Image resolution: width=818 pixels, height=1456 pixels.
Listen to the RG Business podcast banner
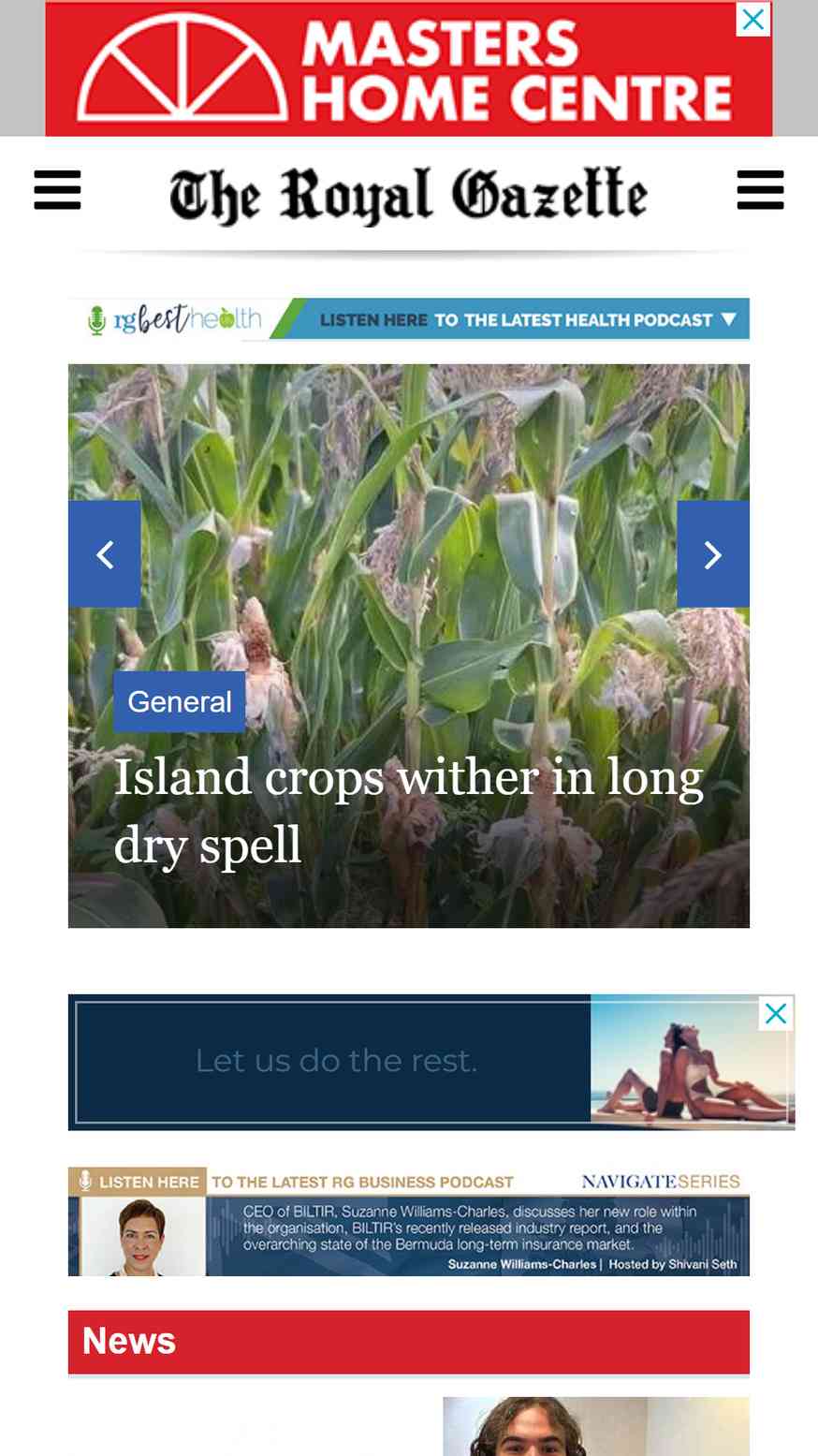pyautogui.click(x=409, y=1221)
